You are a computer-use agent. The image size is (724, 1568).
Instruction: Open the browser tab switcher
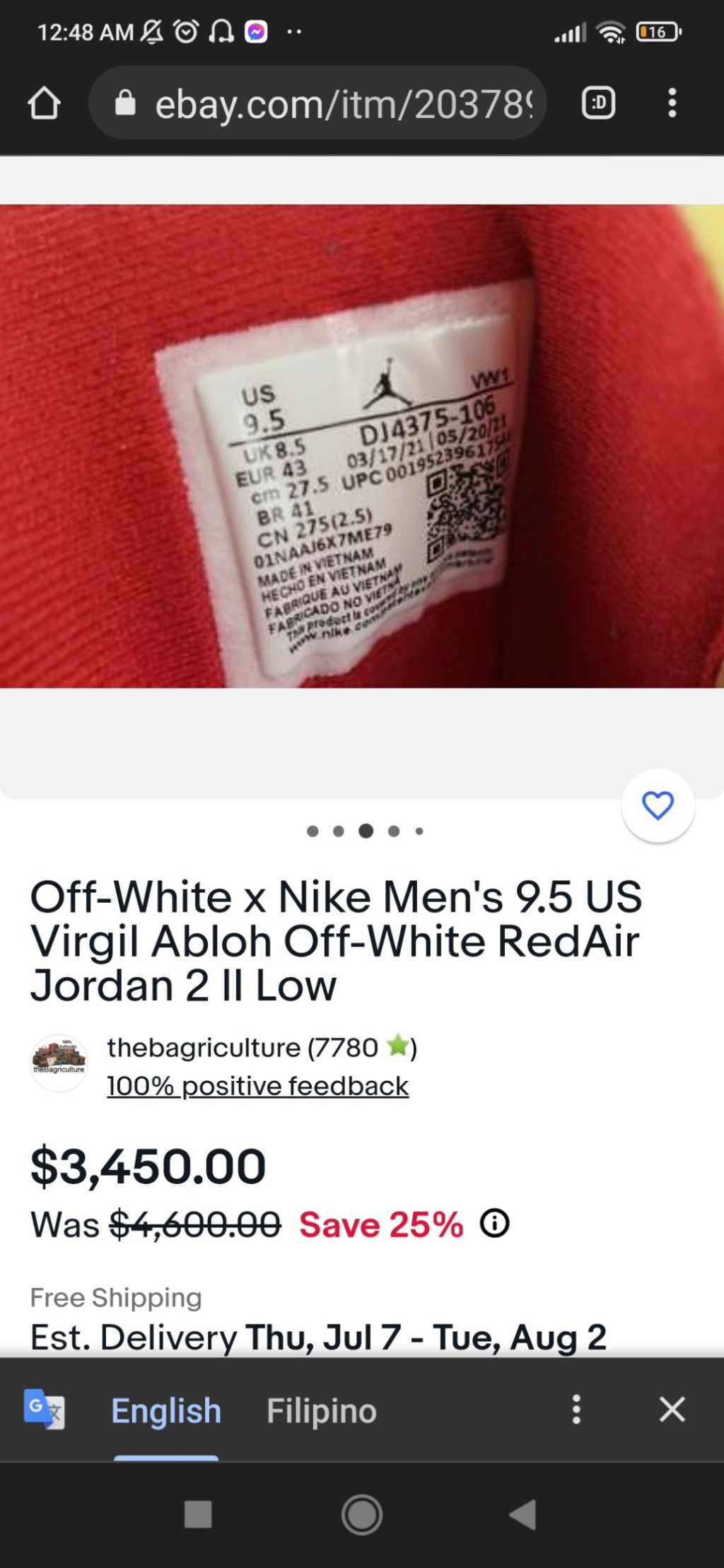598,103
